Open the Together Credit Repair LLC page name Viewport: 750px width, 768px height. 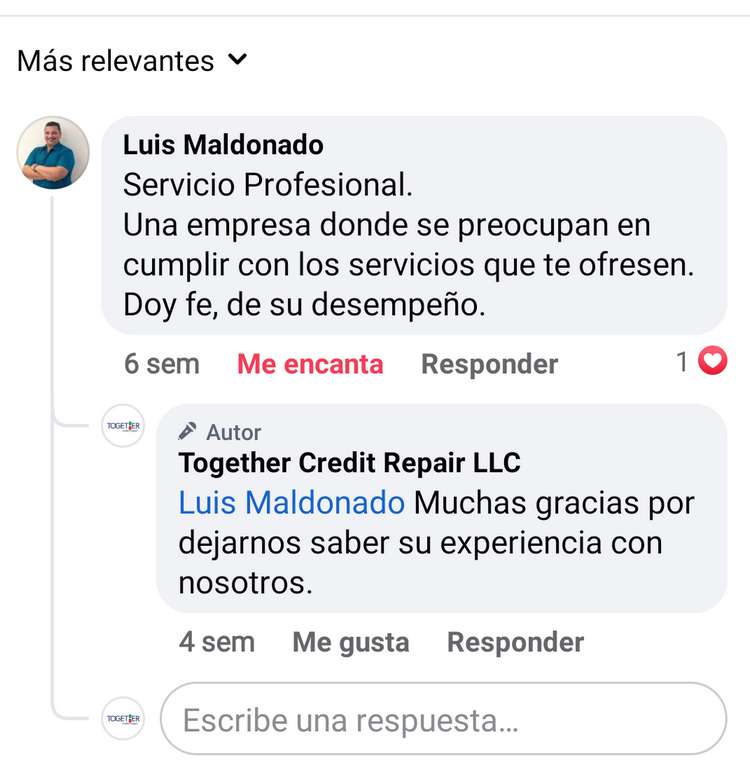click(x=349, y=463)
